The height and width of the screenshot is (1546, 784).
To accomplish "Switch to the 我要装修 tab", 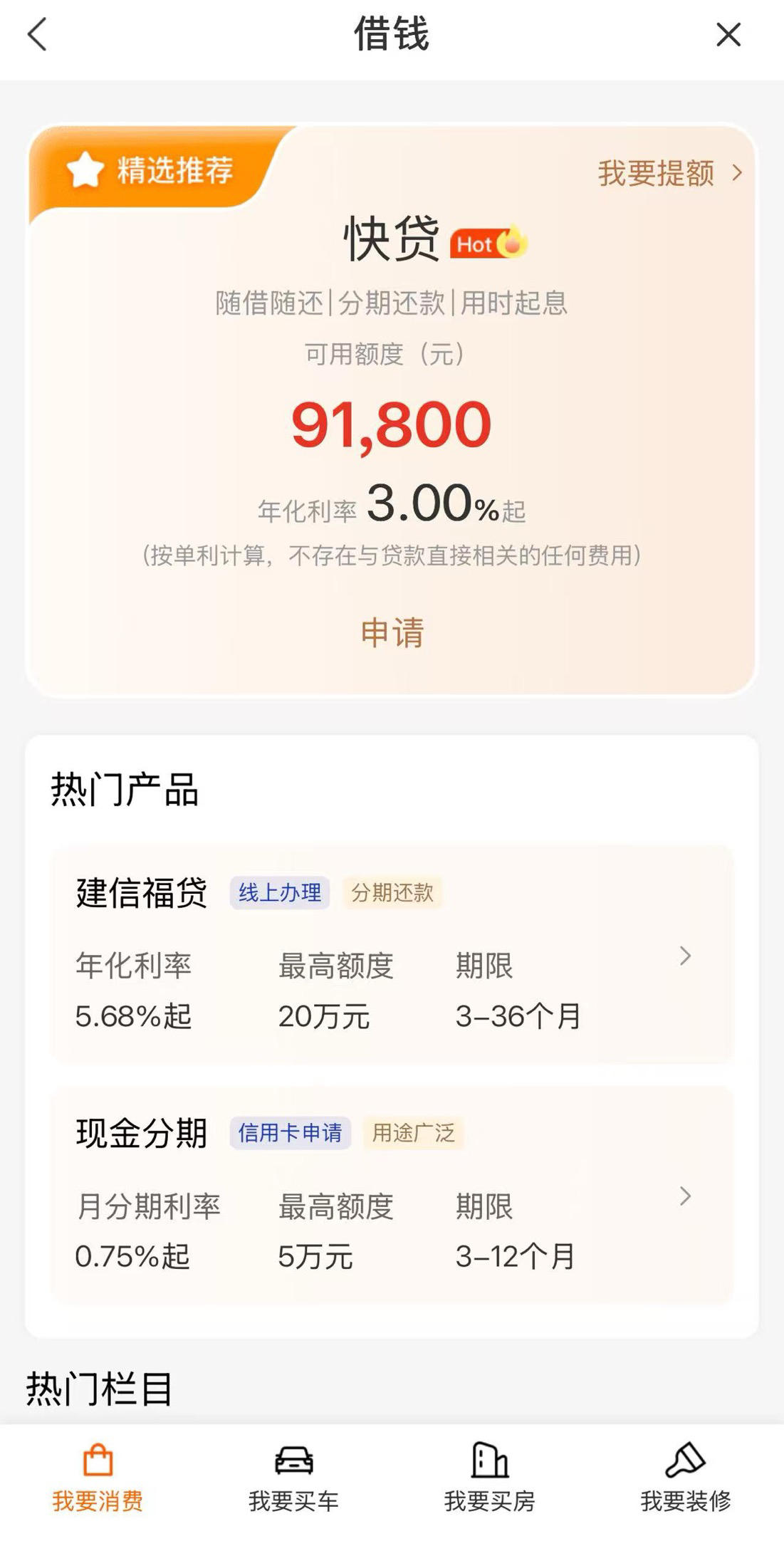I will point(685,1478).
